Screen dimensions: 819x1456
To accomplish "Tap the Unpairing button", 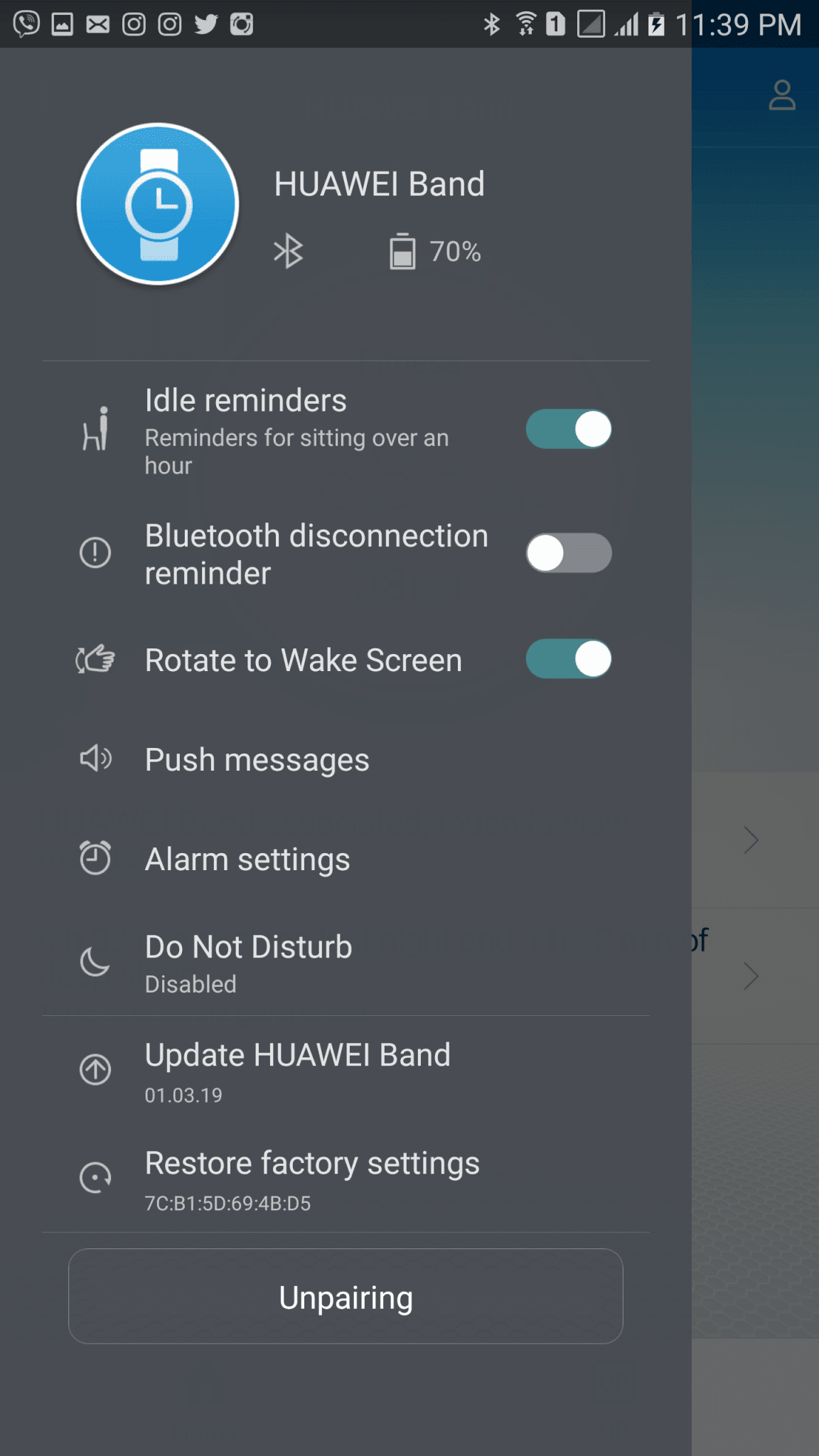I will point(346,1296).
